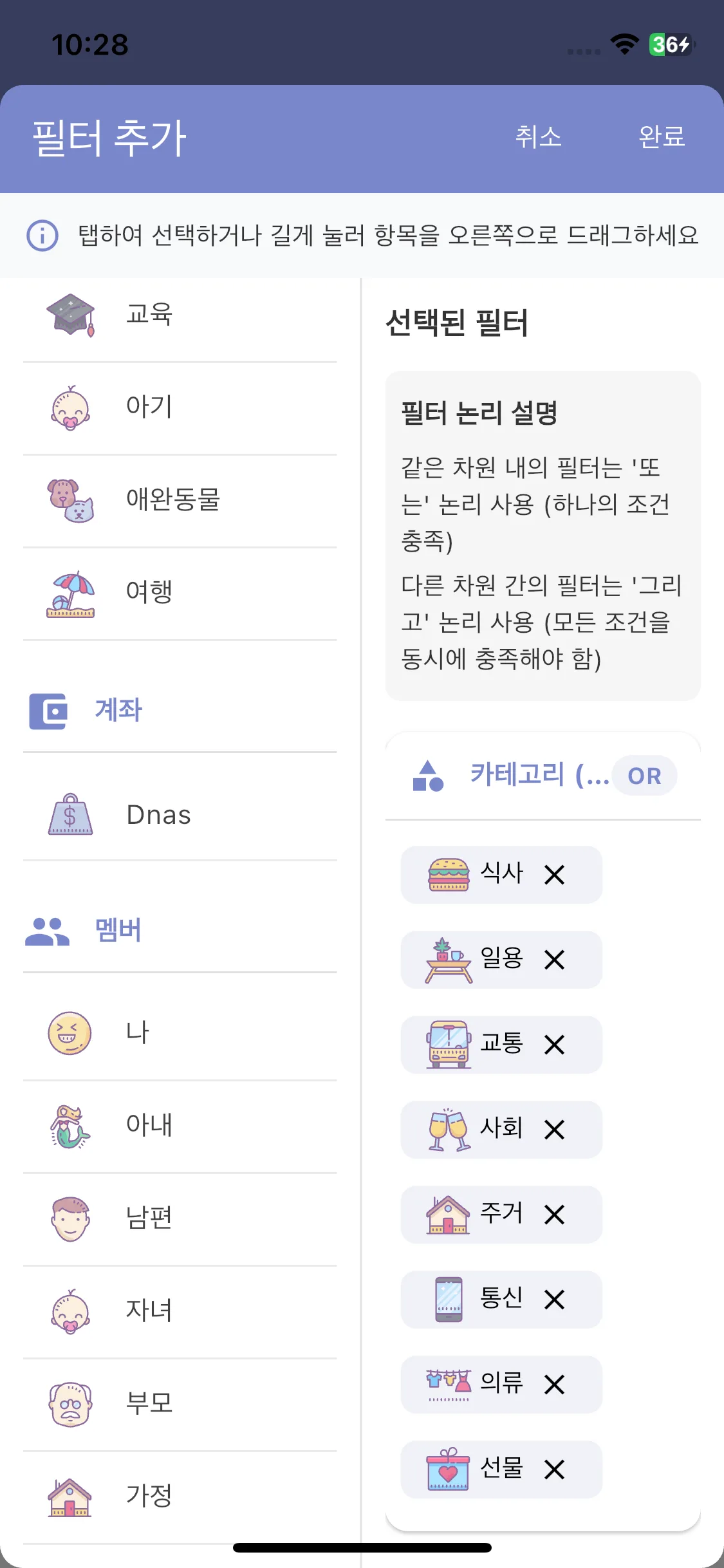This screenshot has width=724, height=1568.
Task: Toggle OR logic on the 카테고리 group
Action: 644,776
